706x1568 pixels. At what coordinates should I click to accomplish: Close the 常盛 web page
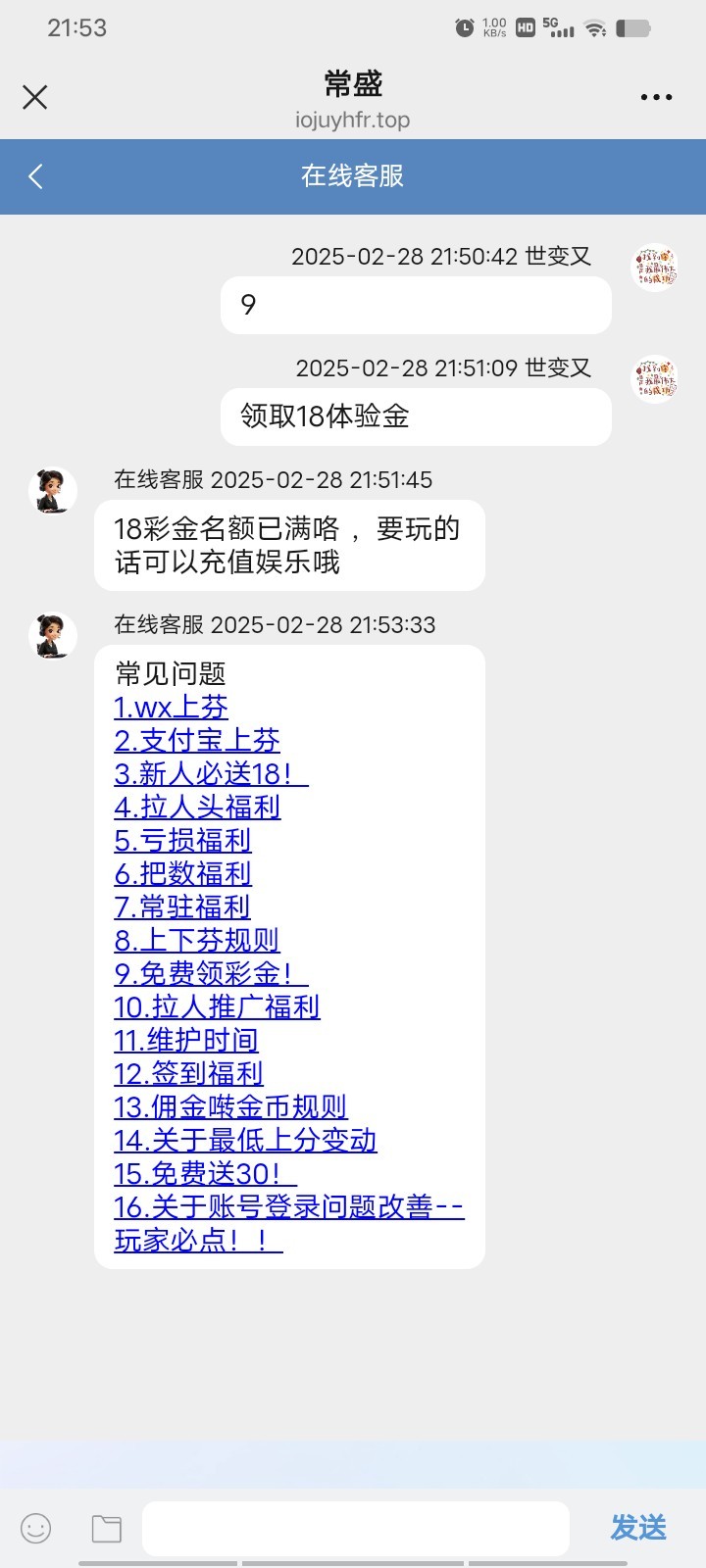tap(35, 97)
